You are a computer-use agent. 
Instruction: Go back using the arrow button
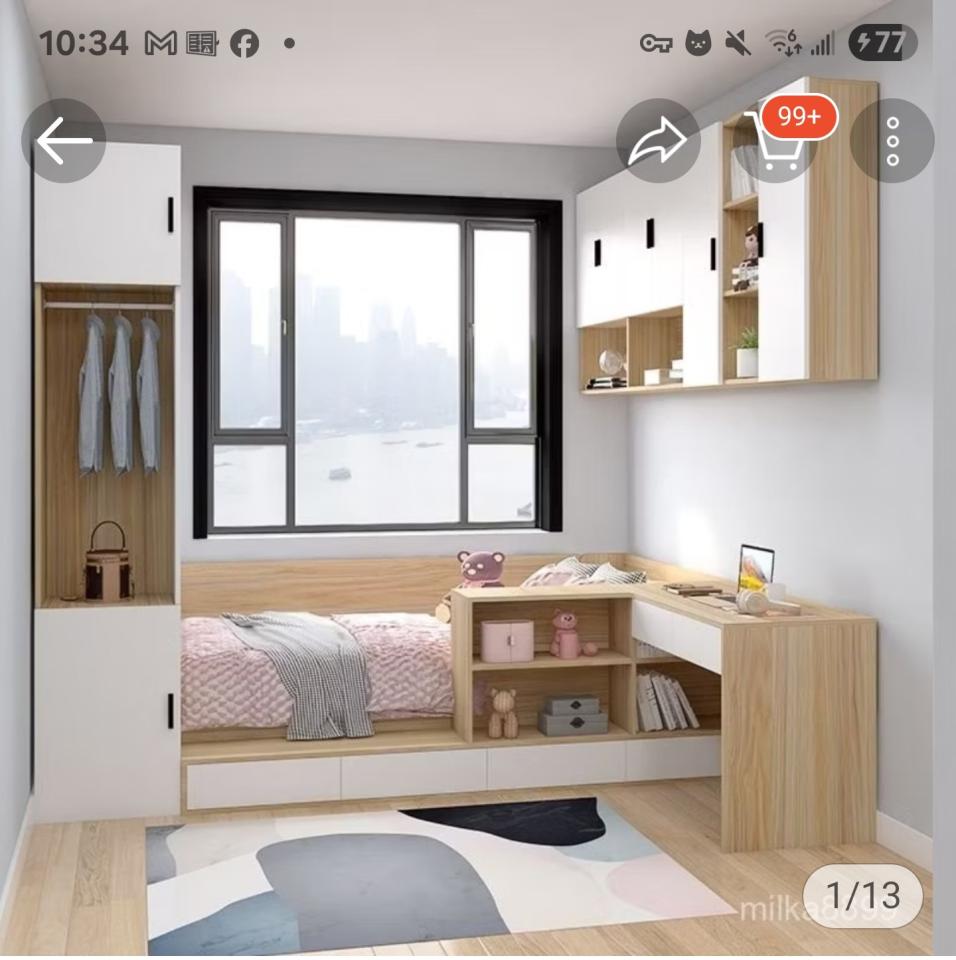63,140
